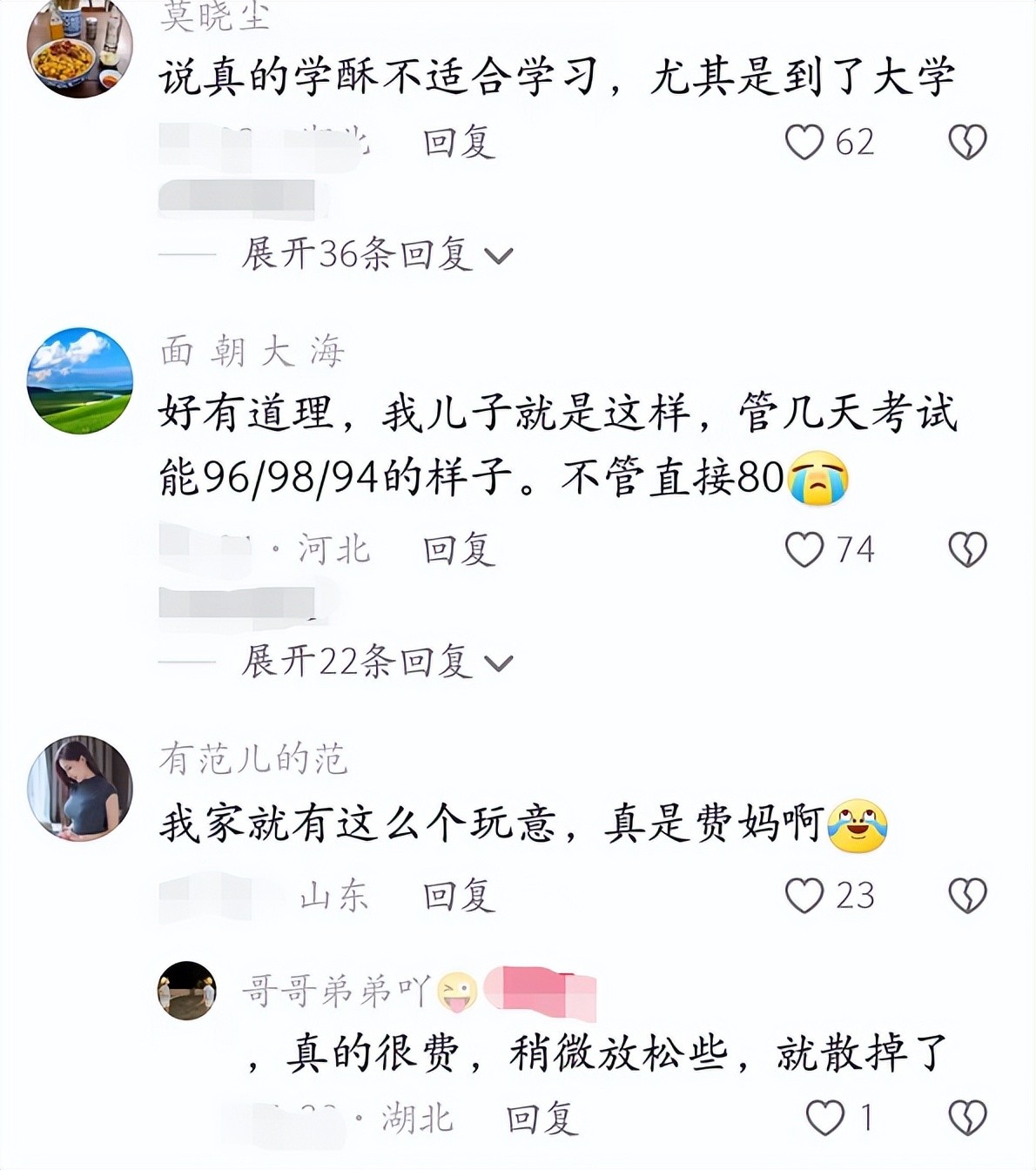Open 莫晓尘's profile avatar
The height and width of the screenshot is (1170, 1036).
80,48
